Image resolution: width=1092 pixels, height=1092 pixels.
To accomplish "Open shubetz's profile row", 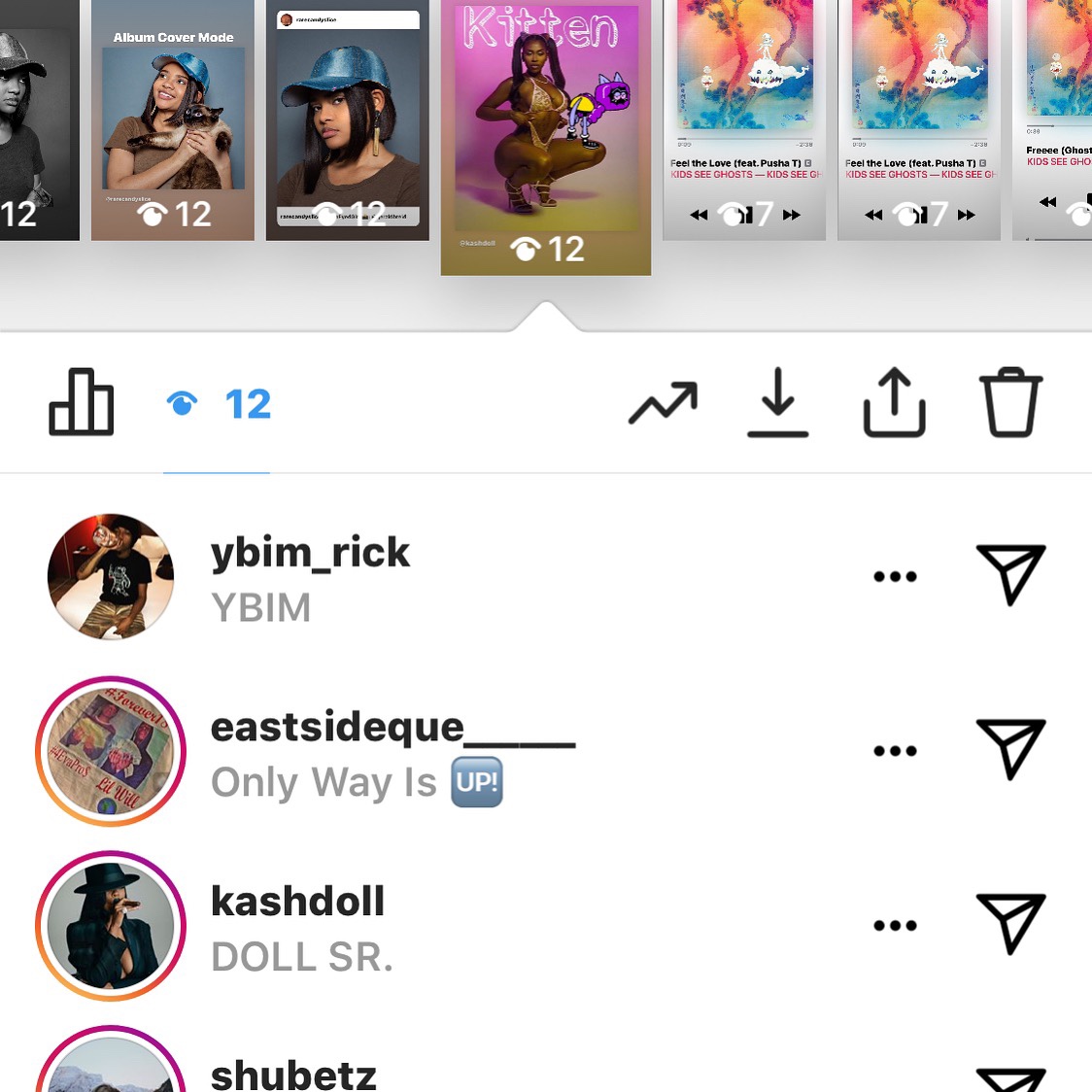I will pyautogui.click(x=293, y=1074).
